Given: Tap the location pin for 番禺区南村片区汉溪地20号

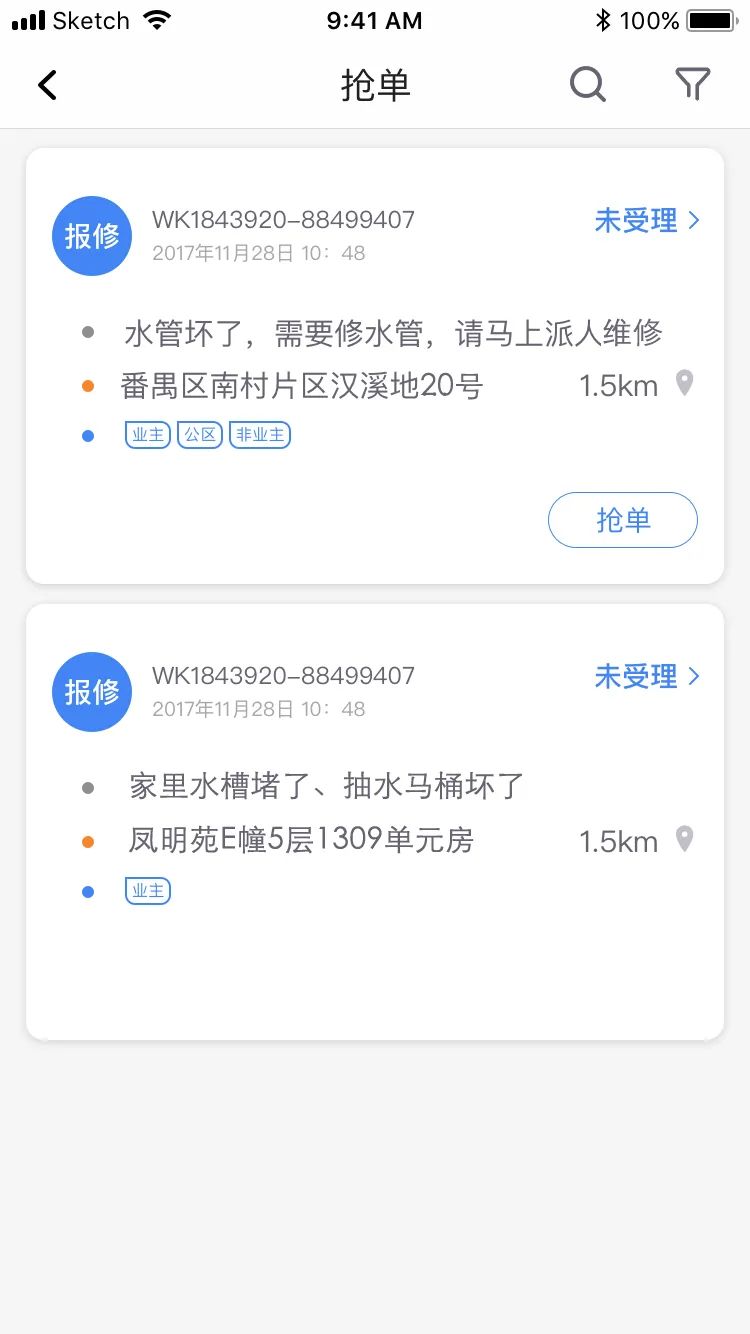Looking at the screenshot, I should coord(685,384).
